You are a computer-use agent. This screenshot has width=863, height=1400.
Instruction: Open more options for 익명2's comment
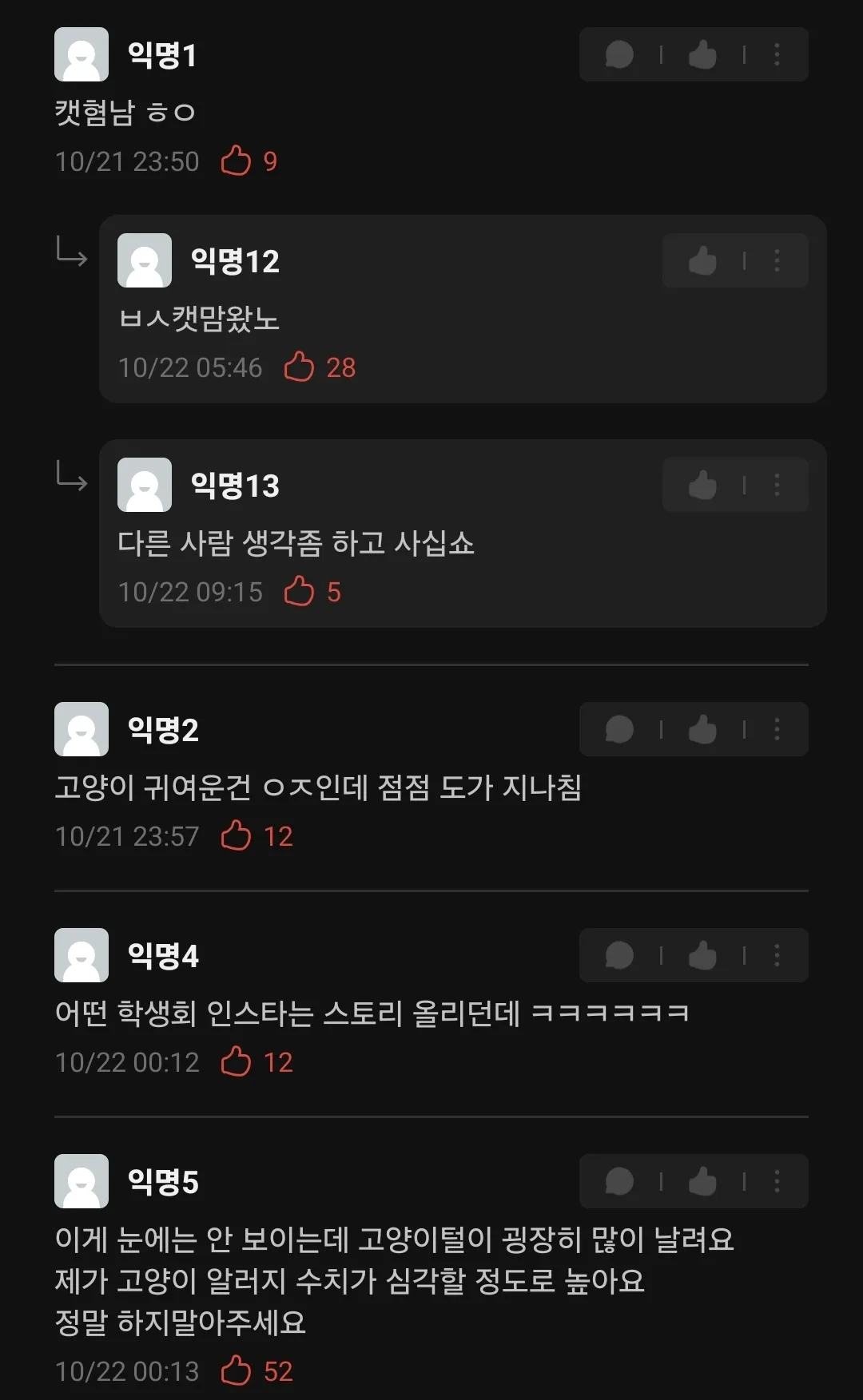point(777,729)
